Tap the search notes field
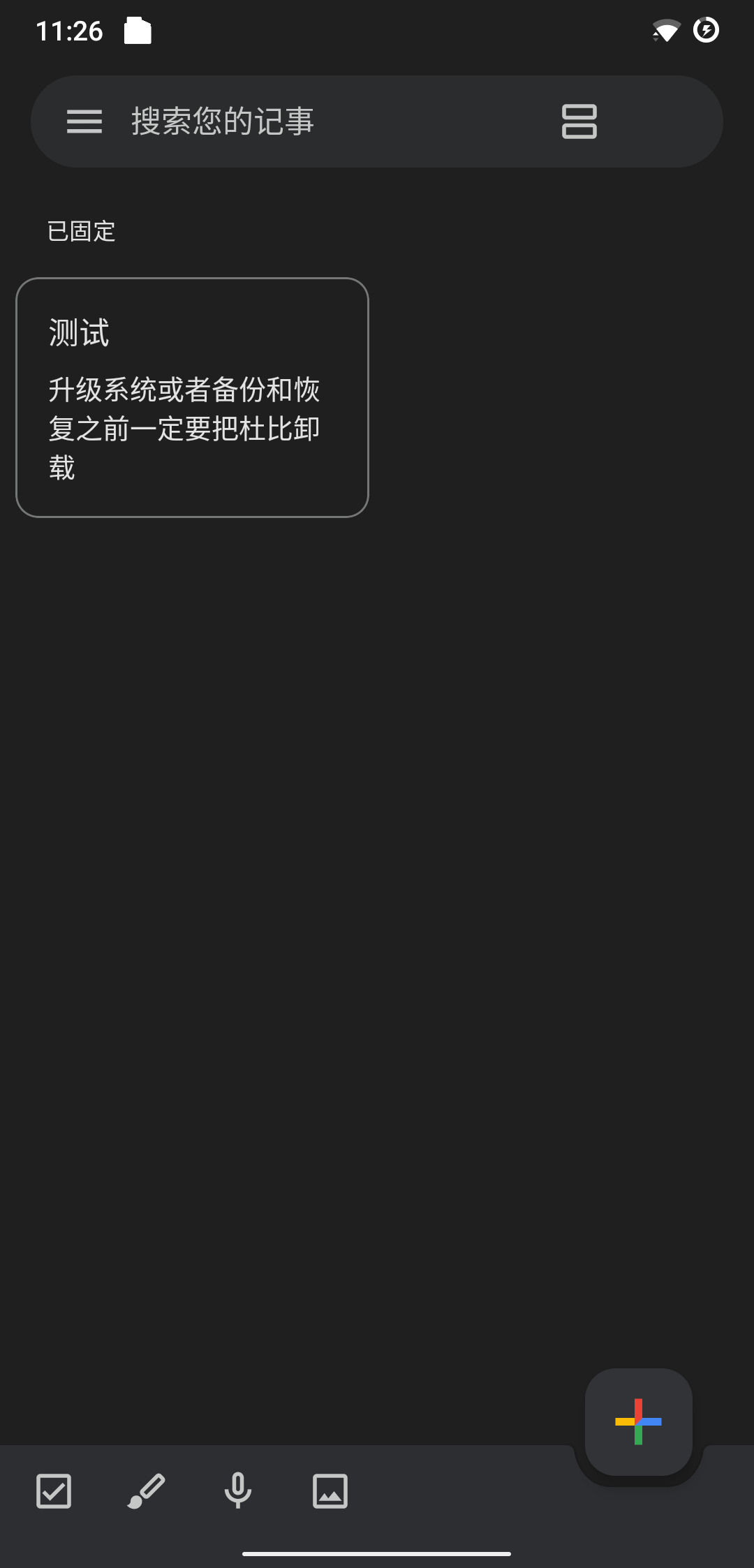The height and width of the screenshot is (1568, 754). pyautogui.click(x=314, y=121)
